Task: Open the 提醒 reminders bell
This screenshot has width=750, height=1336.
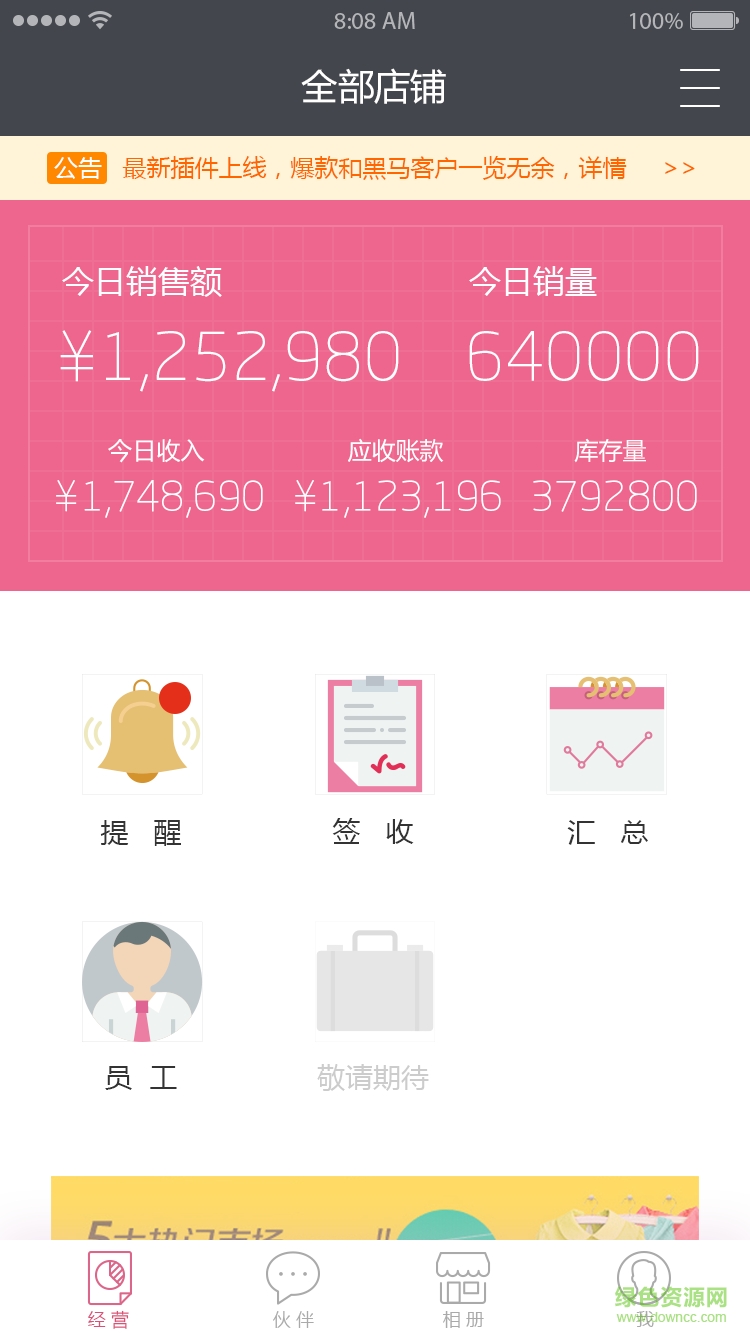Action: click(x=142, y=735)
